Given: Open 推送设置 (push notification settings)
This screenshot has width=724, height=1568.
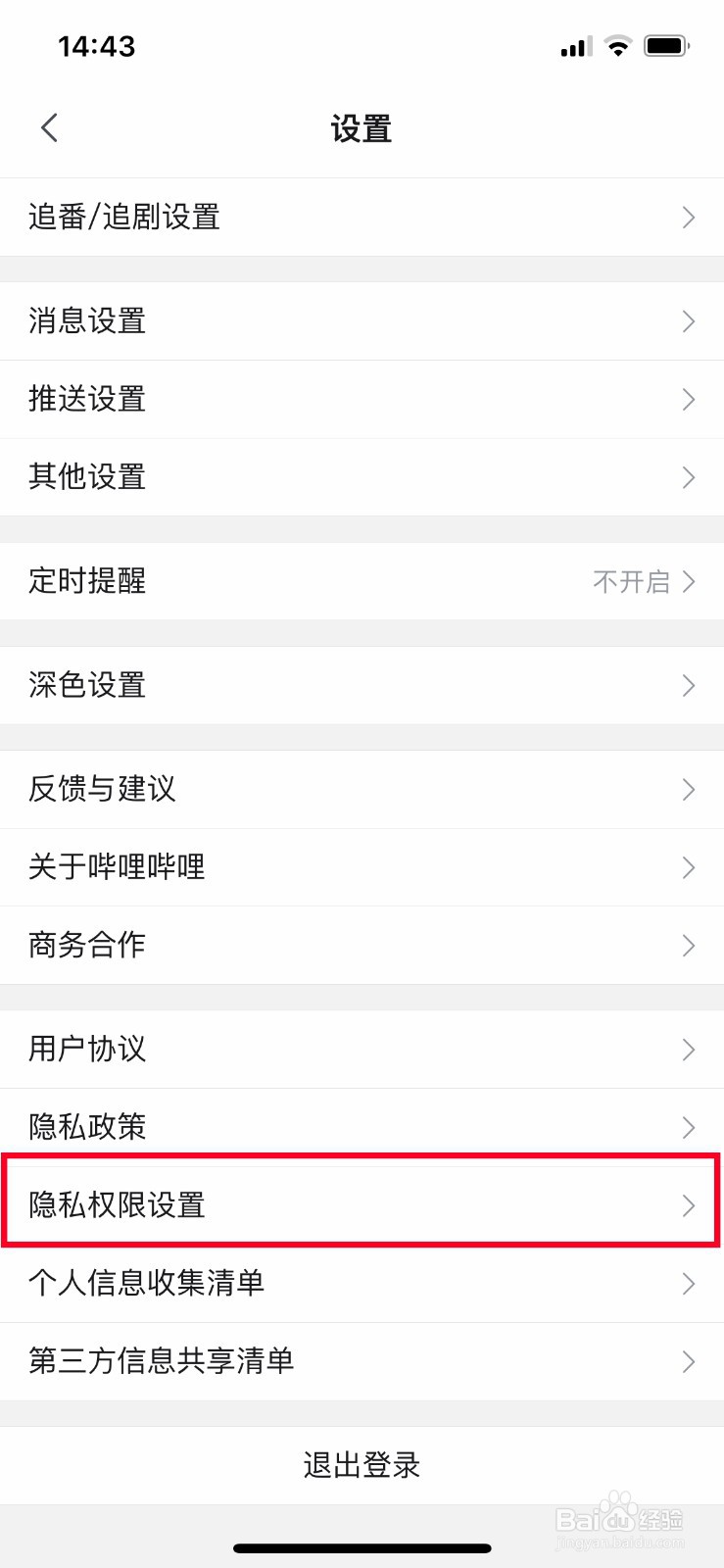Looking at the screenshot, I should coord(88,400).
